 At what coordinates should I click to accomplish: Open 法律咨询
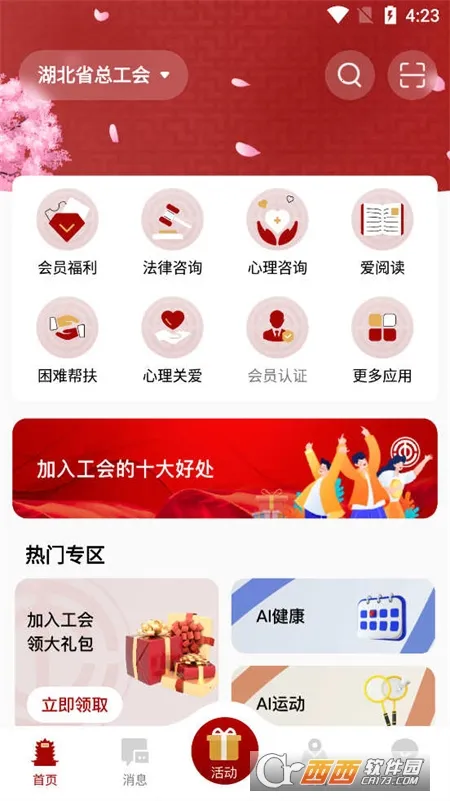pyautogui.click(x=173, y=233)
